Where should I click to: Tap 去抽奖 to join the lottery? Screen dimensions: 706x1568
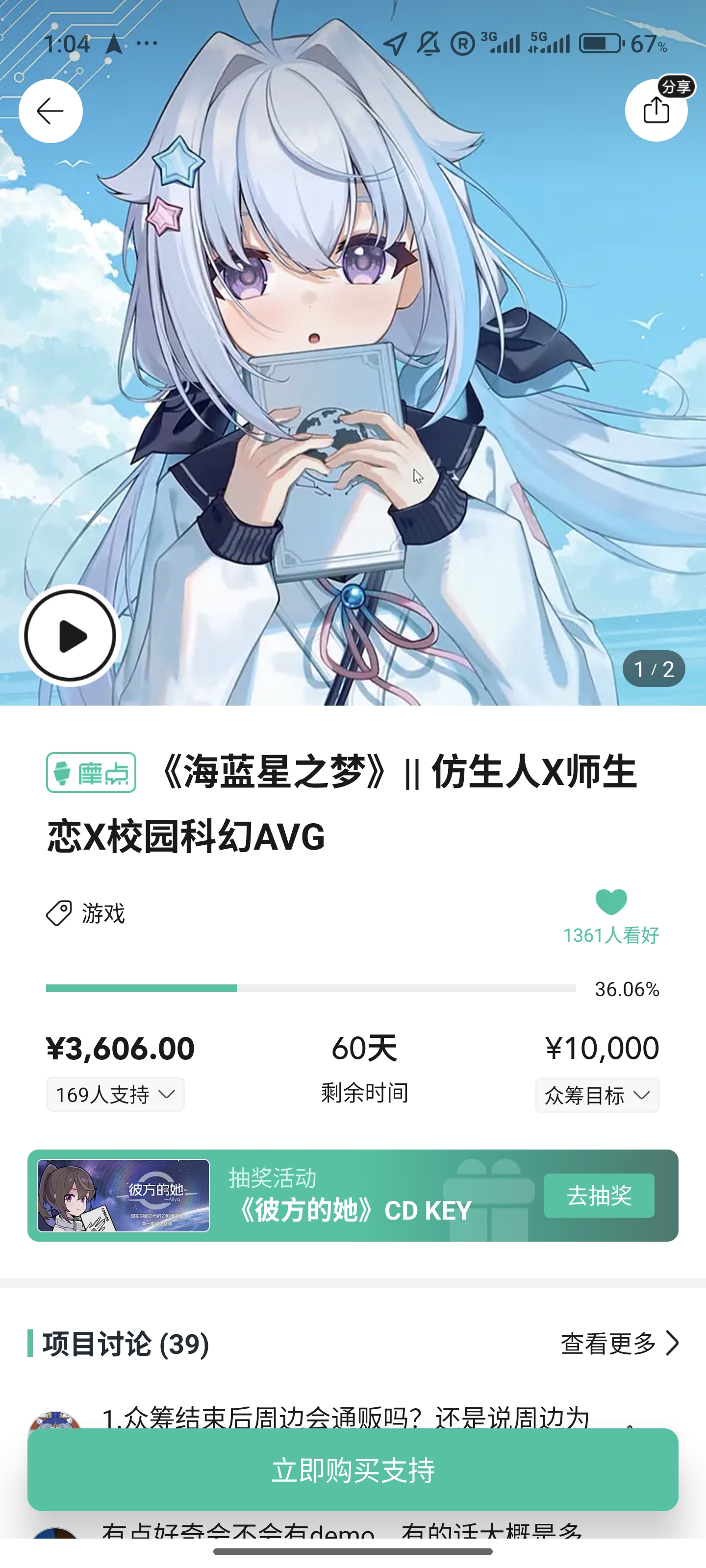tap(599, 1196)
